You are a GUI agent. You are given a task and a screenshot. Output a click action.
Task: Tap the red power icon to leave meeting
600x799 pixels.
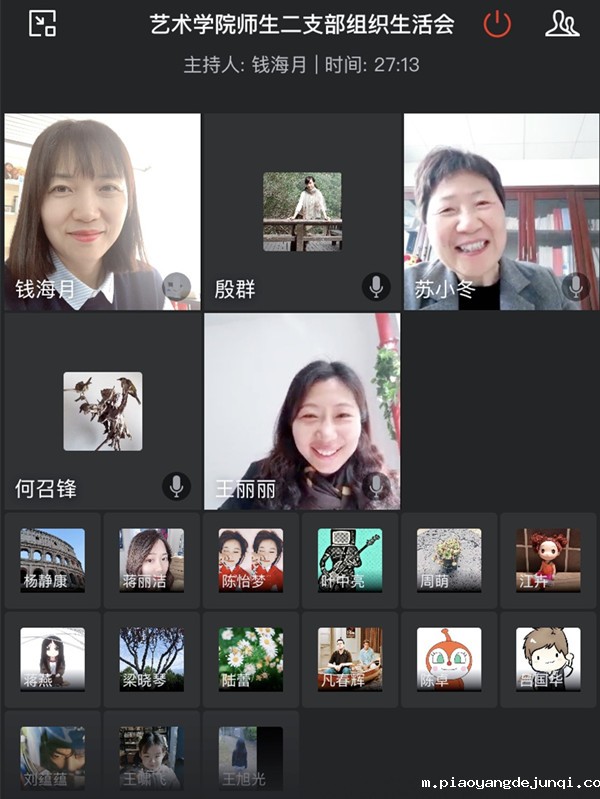click(x=497, y=24)
